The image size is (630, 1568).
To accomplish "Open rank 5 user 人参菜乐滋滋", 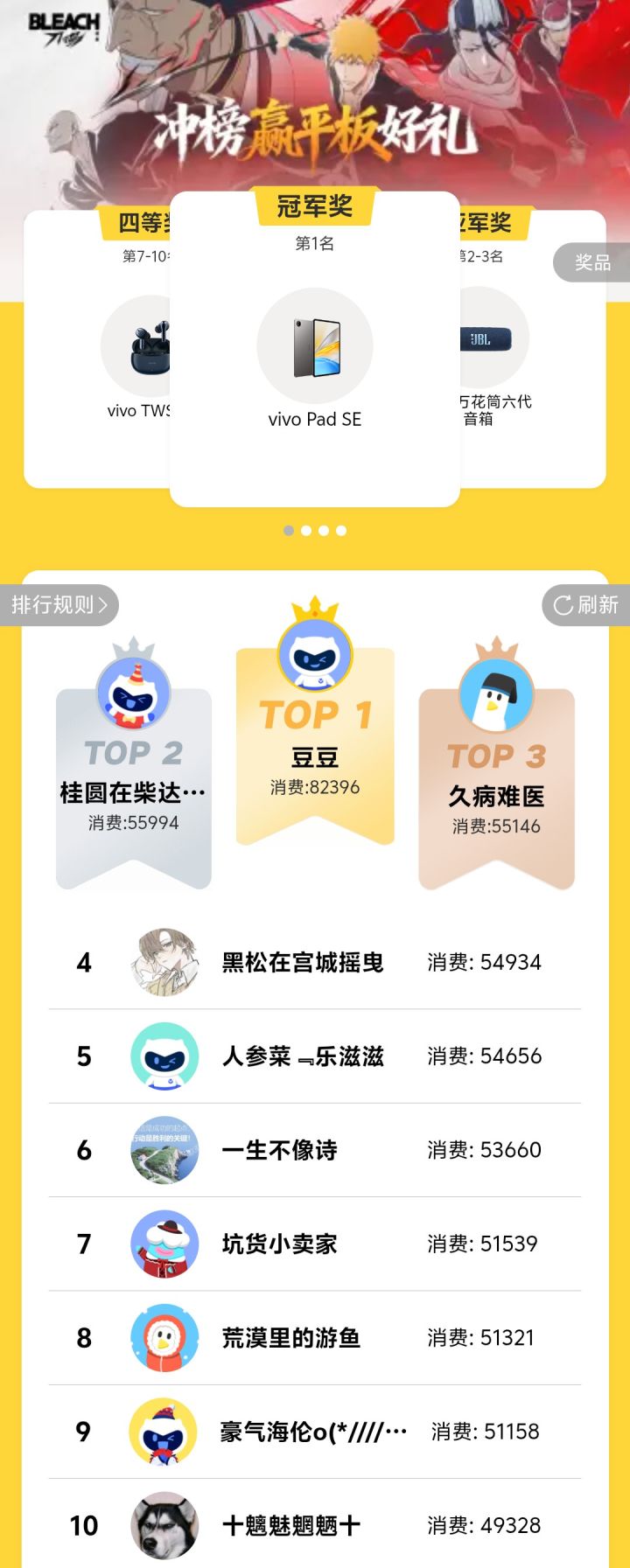I will pos(315,1056).
